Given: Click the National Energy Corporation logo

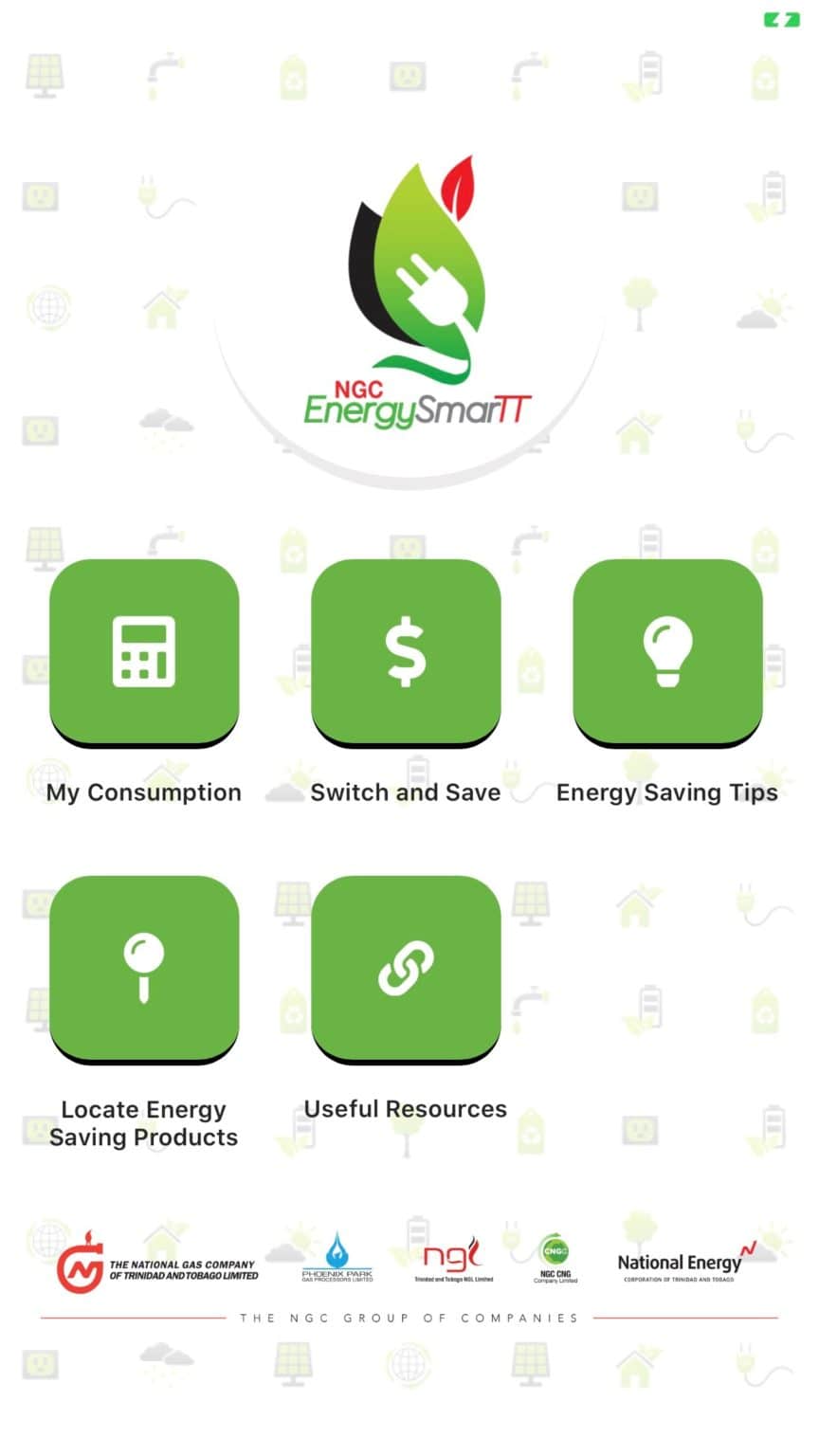Looking at the screenshot, I should pyautogui.click(x=681, y=1263).
